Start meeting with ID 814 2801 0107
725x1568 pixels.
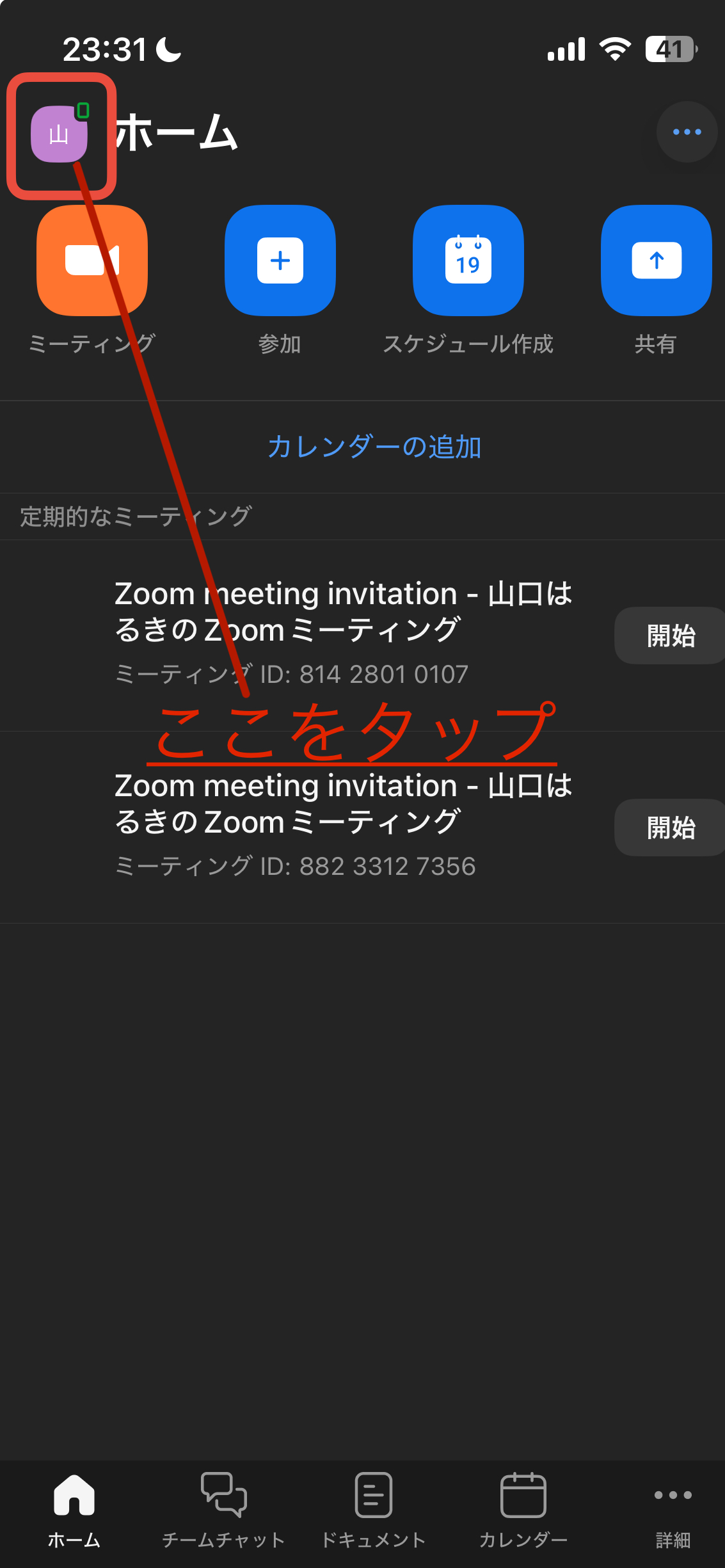coord(670,636)
